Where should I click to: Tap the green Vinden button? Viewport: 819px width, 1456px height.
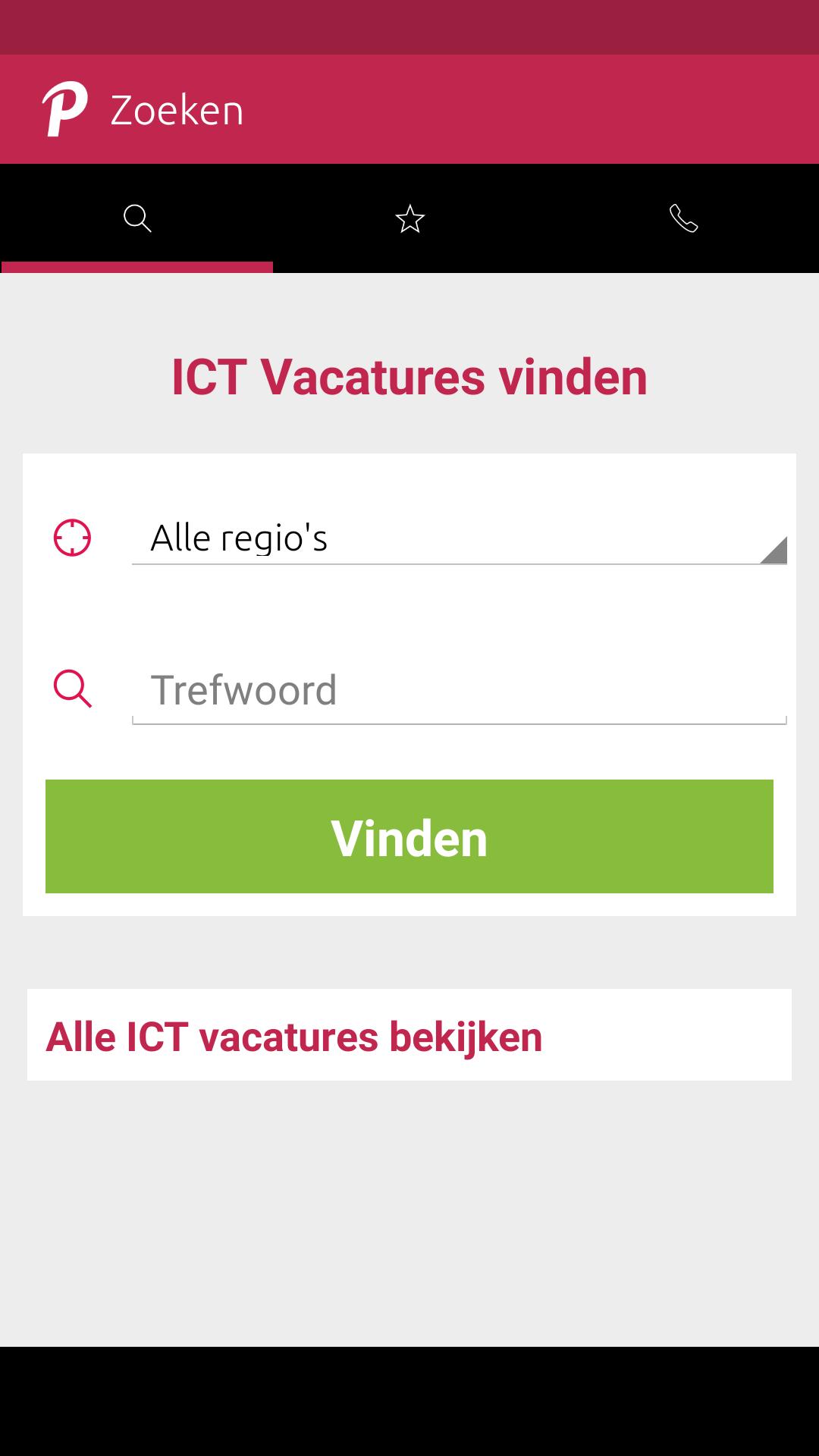(409, 836)
